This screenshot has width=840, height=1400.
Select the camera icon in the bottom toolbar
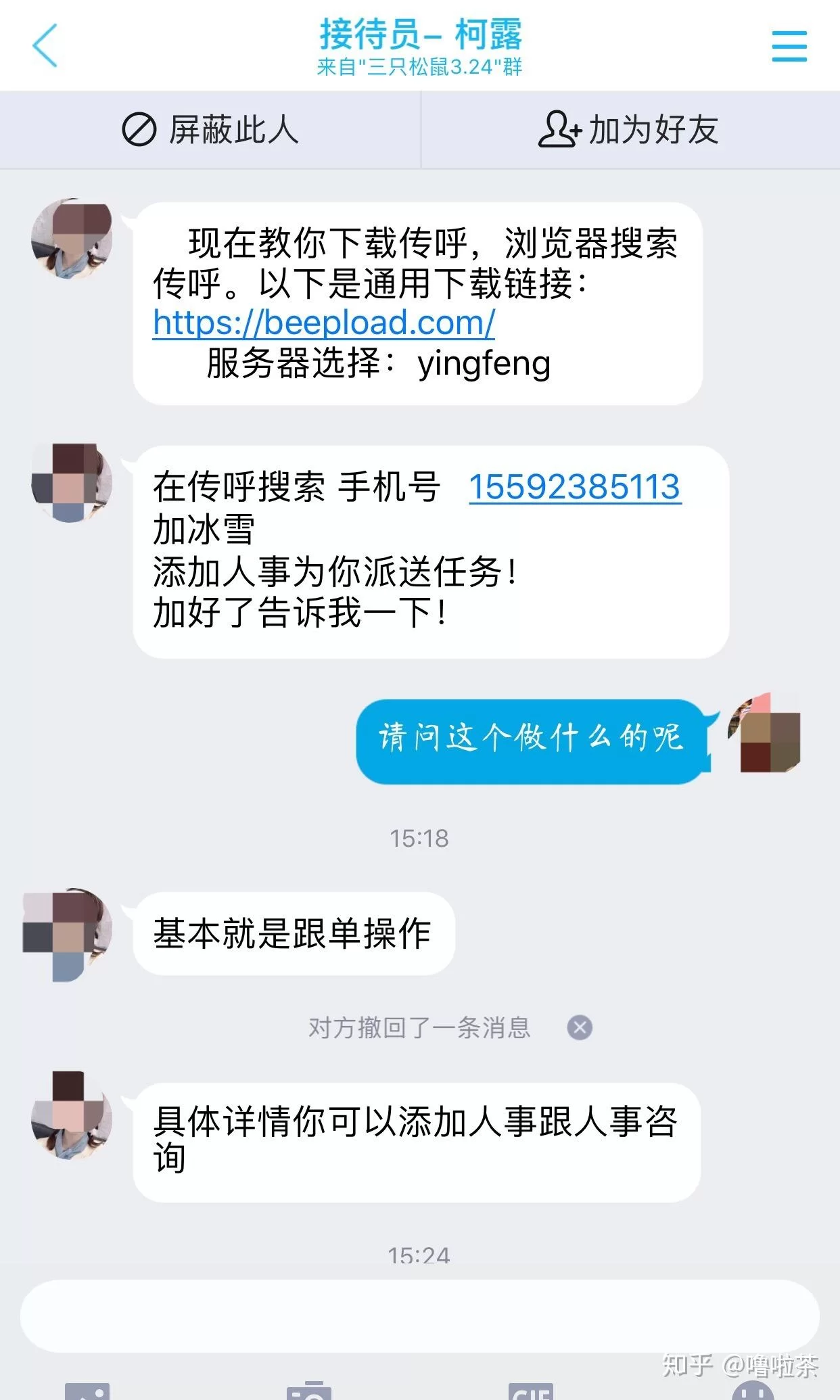click(x=308, y=1393)
